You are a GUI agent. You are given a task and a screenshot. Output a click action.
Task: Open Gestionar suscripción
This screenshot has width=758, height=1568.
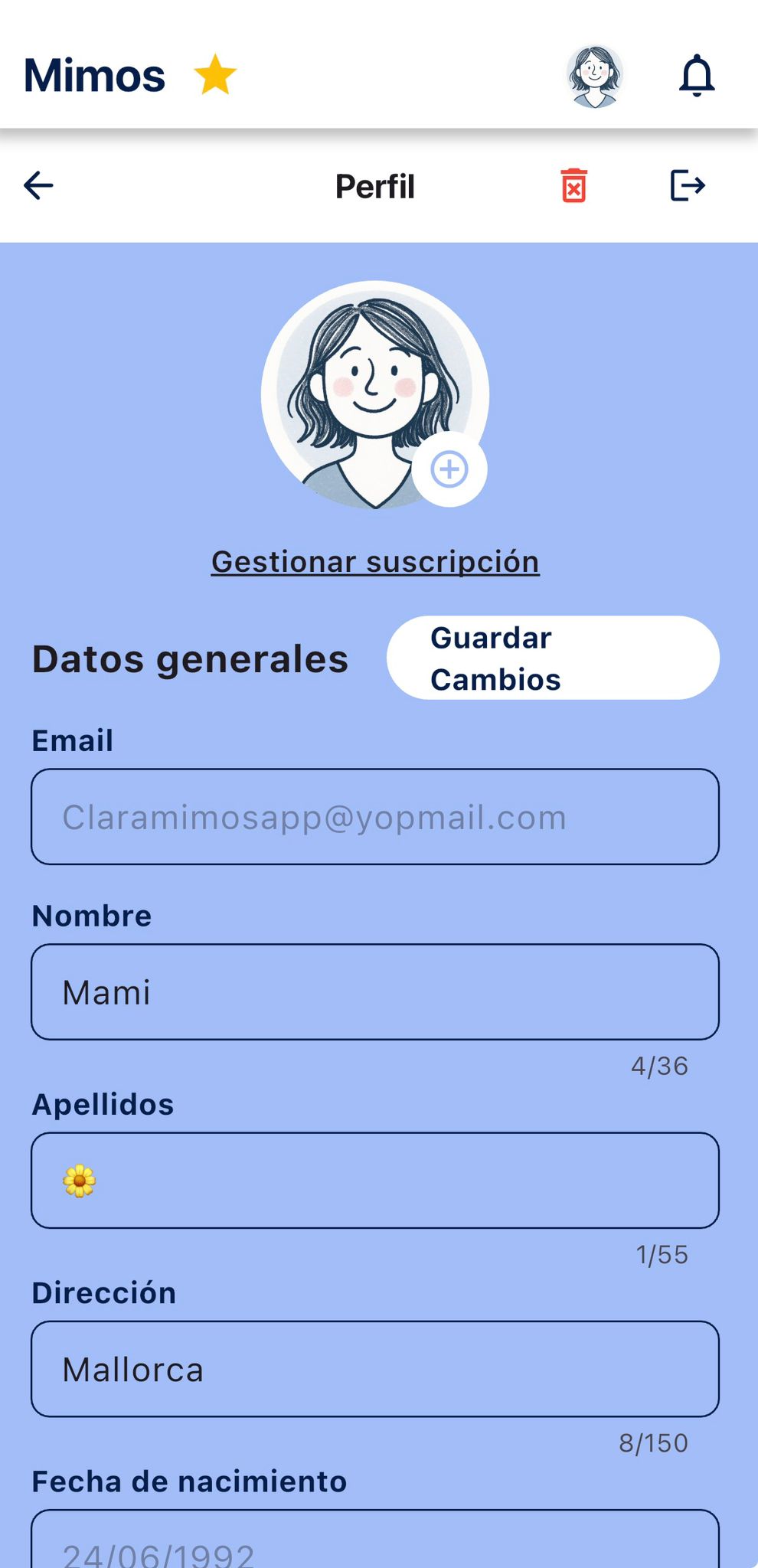pos(374,560)
